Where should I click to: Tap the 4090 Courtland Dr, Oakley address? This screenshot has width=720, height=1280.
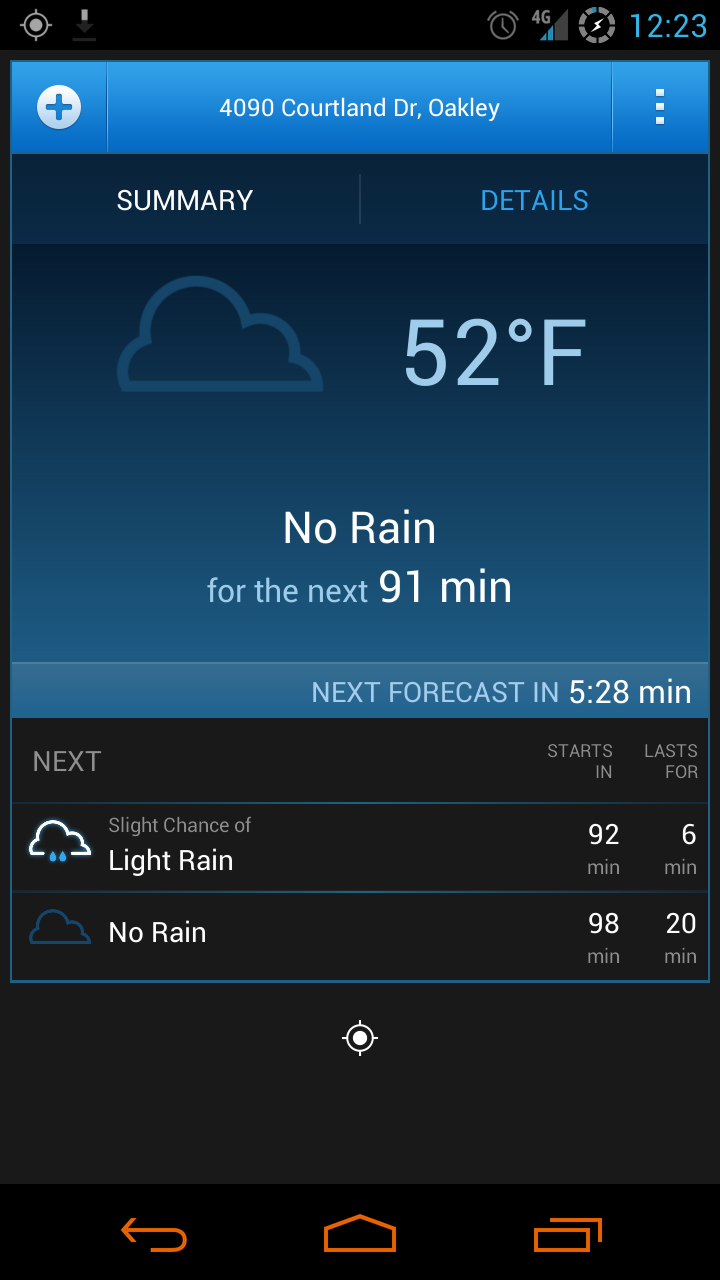360,108
